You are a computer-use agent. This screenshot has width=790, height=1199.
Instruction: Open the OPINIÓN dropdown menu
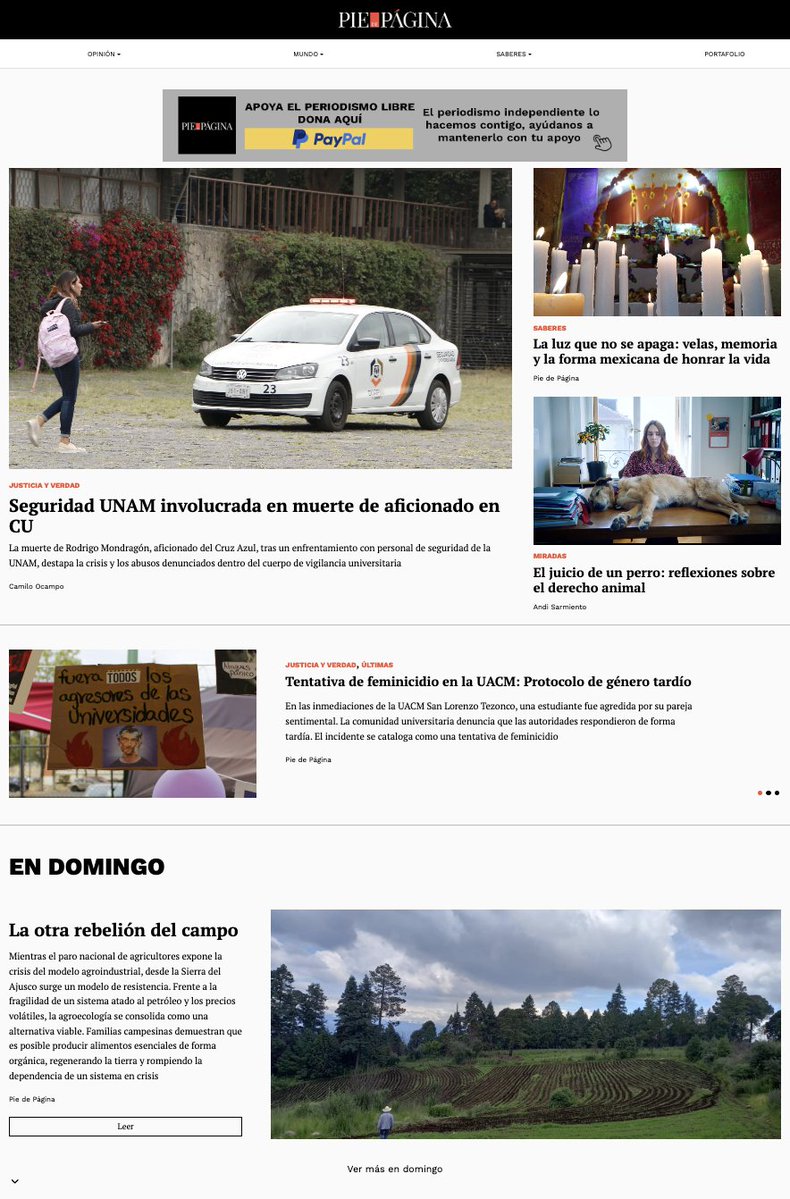pos(103,54)
